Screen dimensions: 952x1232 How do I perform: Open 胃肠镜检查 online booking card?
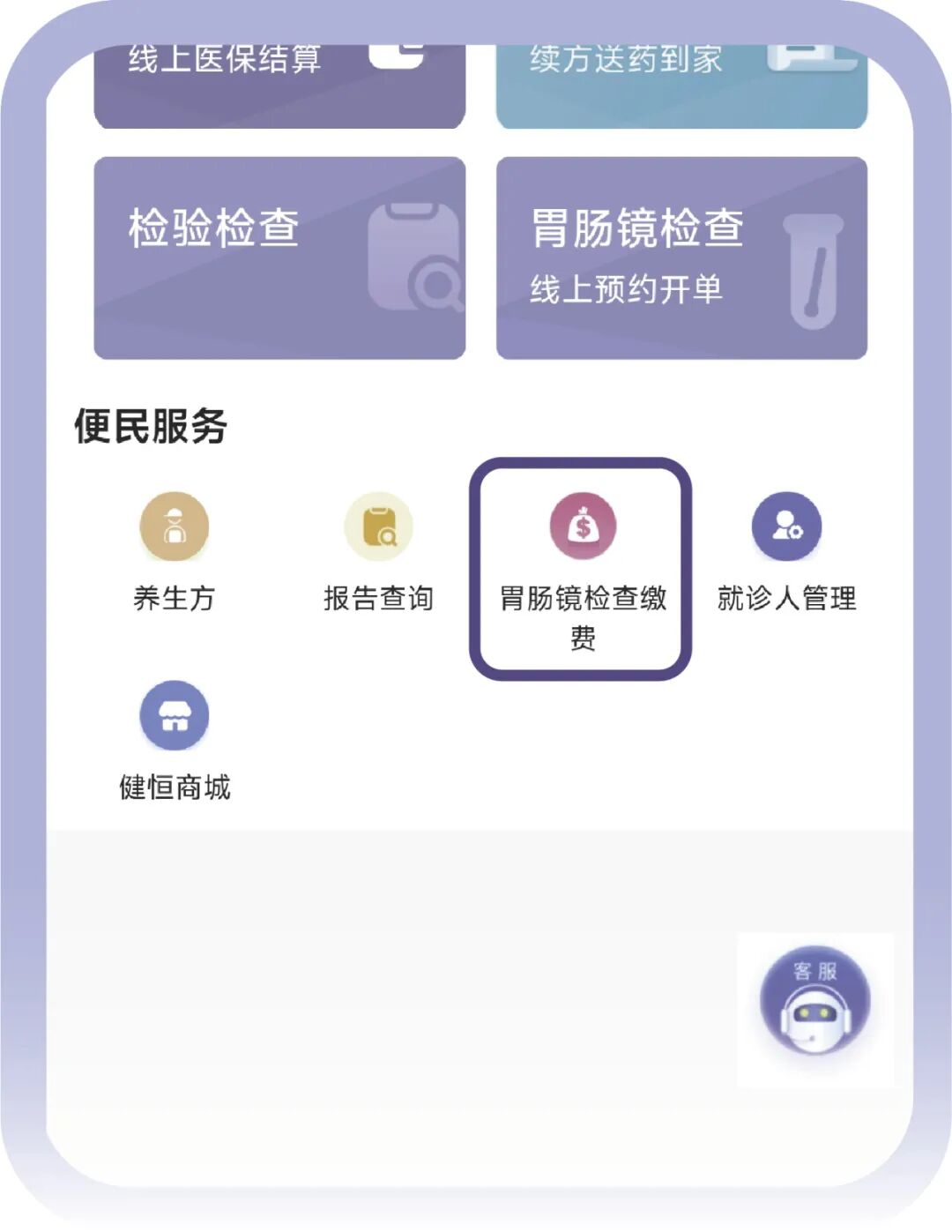[x=681, y=258]
